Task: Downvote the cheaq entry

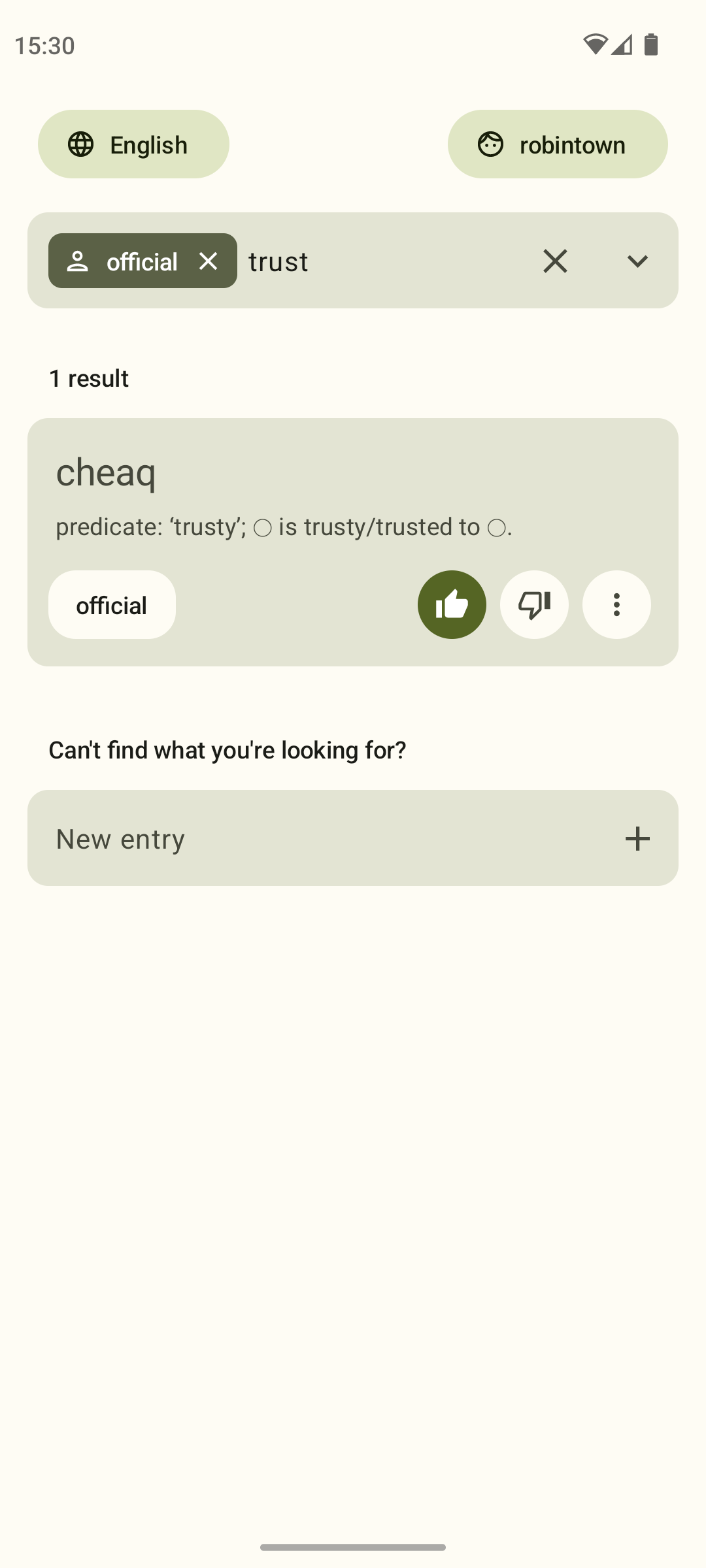Action: (534, 605)
